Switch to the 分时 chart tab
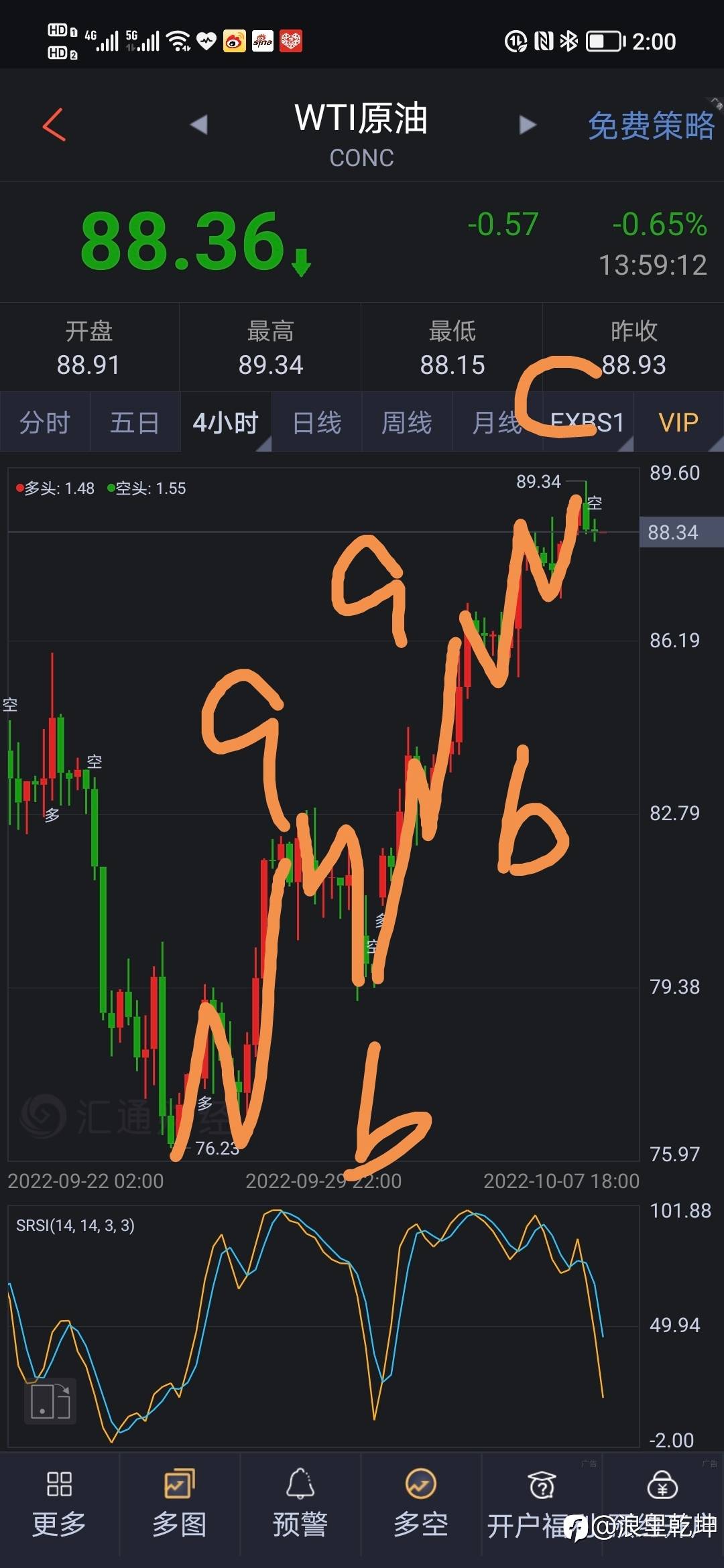724x1568 pixels. [x=45, y=423]
